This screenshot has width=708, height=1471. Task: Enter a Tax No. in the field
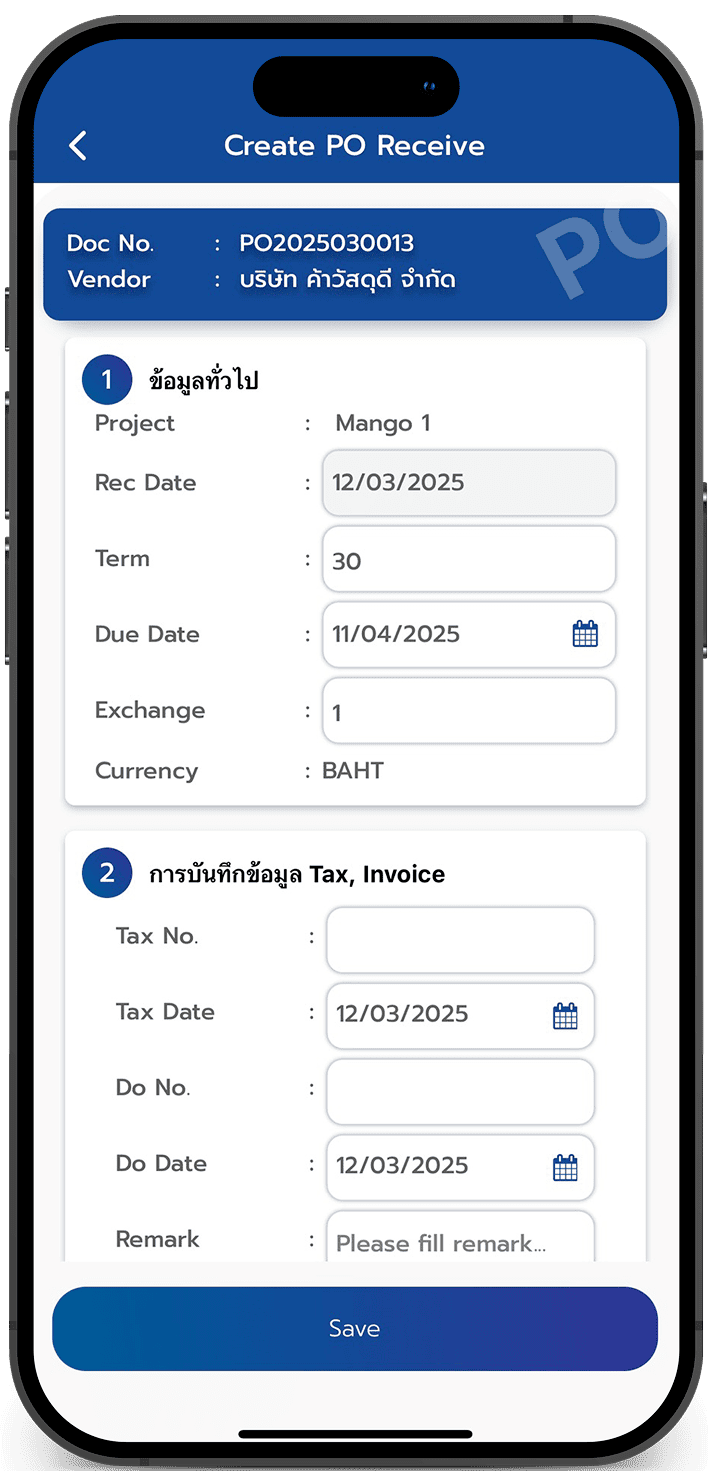[x=460, y=939]
